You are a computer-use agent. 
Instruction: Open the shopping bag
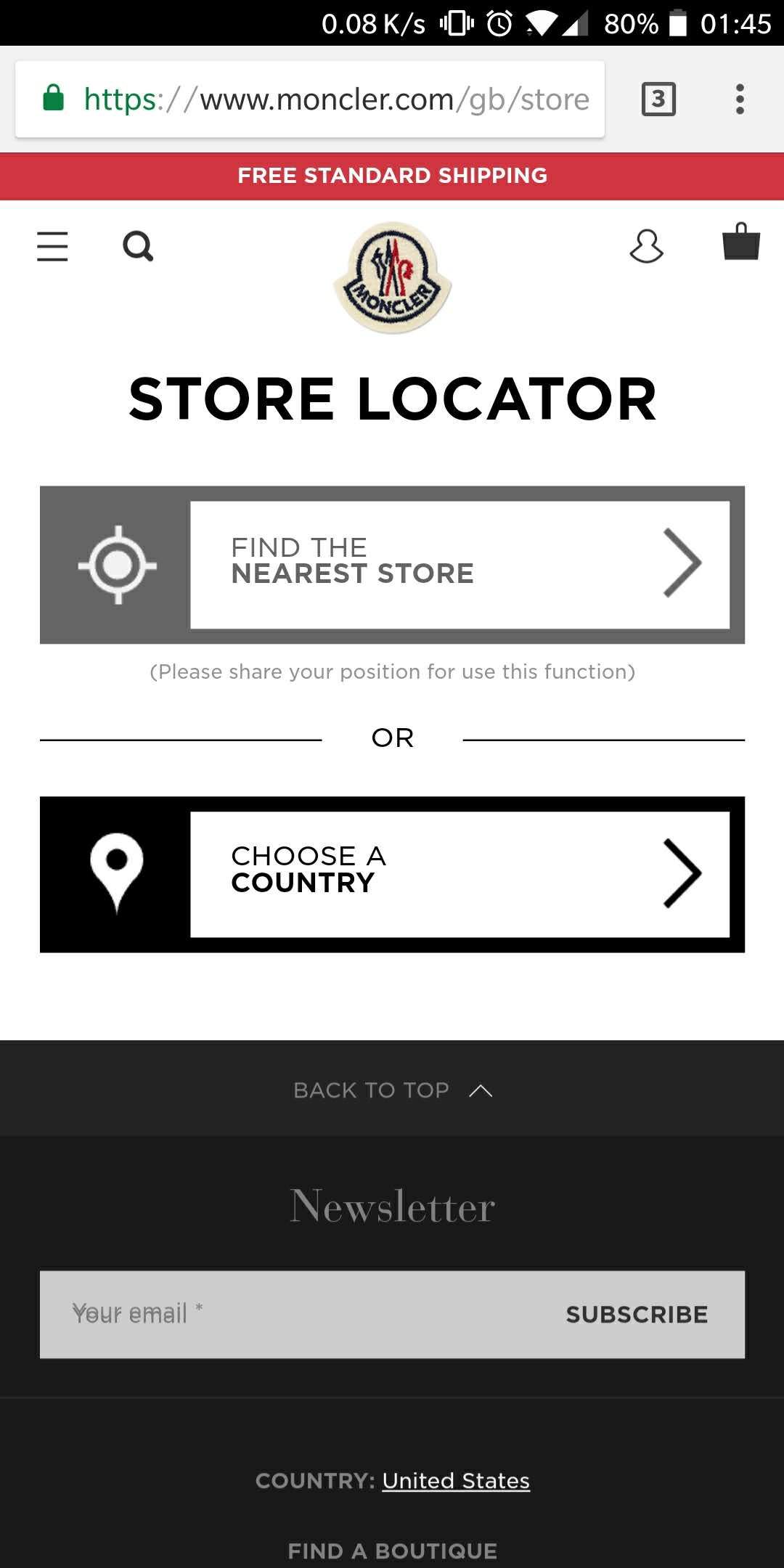coord(740,242)
